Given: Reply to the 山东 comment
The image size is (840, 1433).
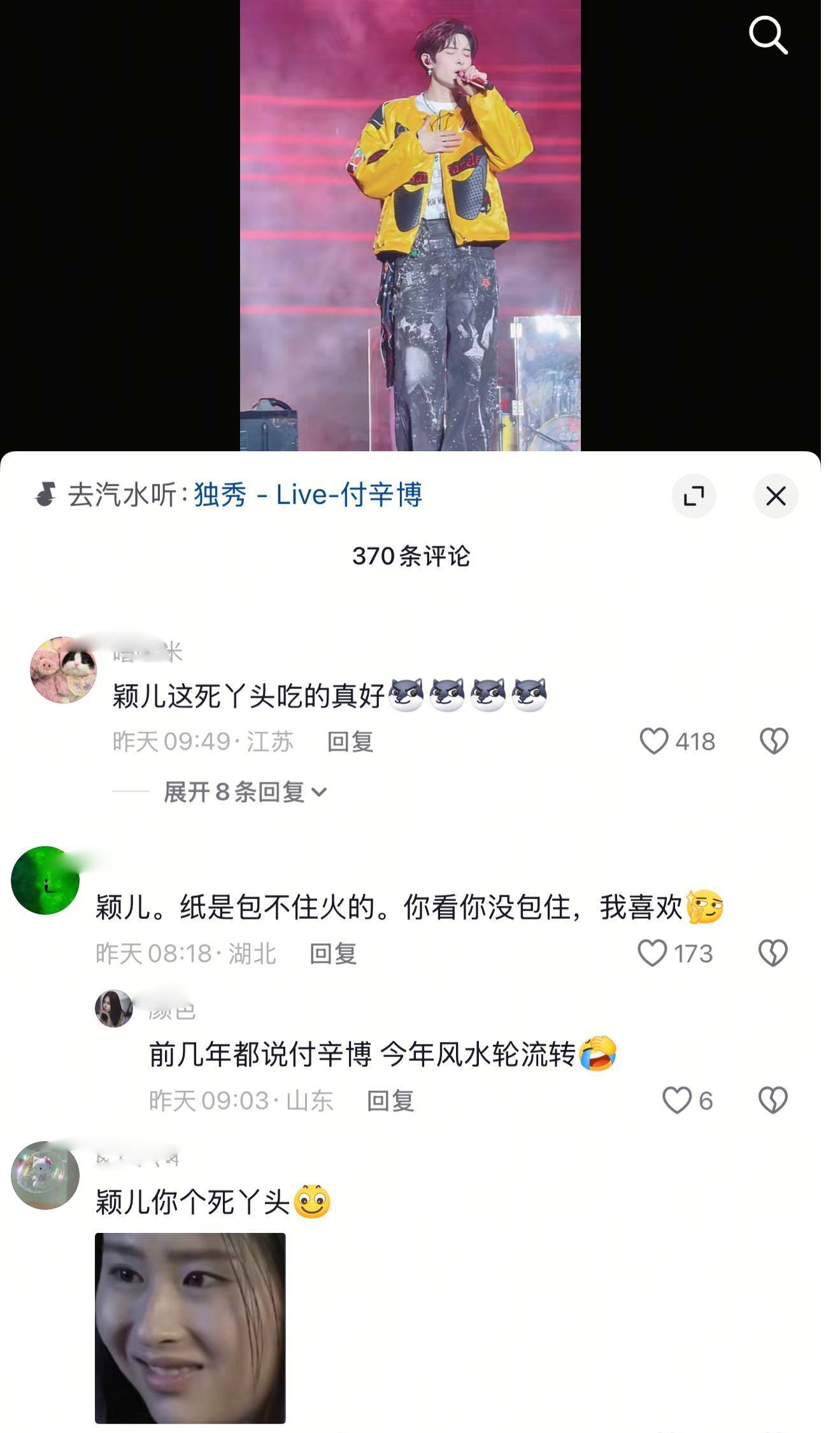Looking at the screenshot, I should (x=390, y=1101).
